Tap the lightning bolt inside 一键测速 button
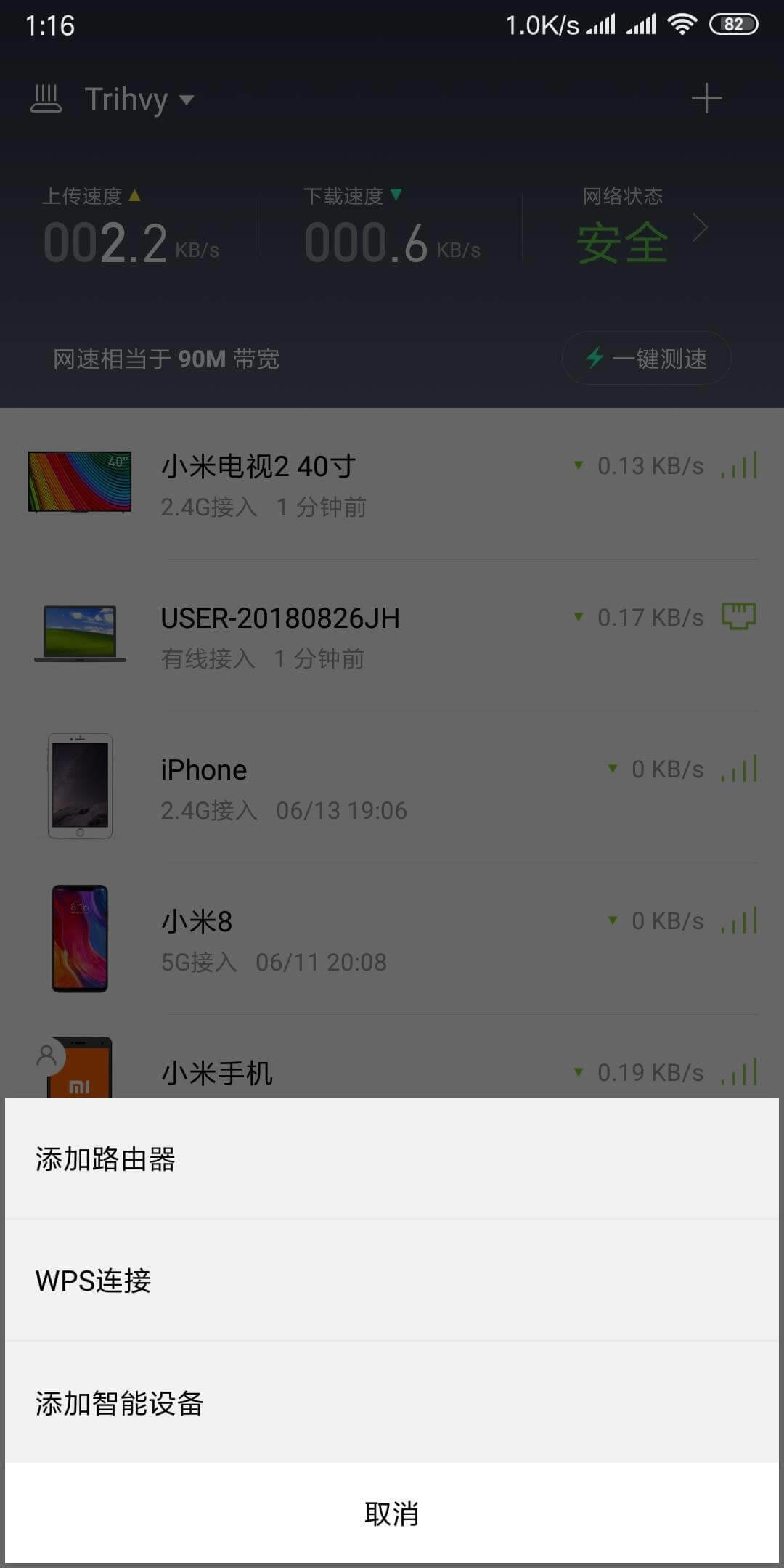This screenshot has width=784, height=1568. pyautogui.click(x=597, y=358)
